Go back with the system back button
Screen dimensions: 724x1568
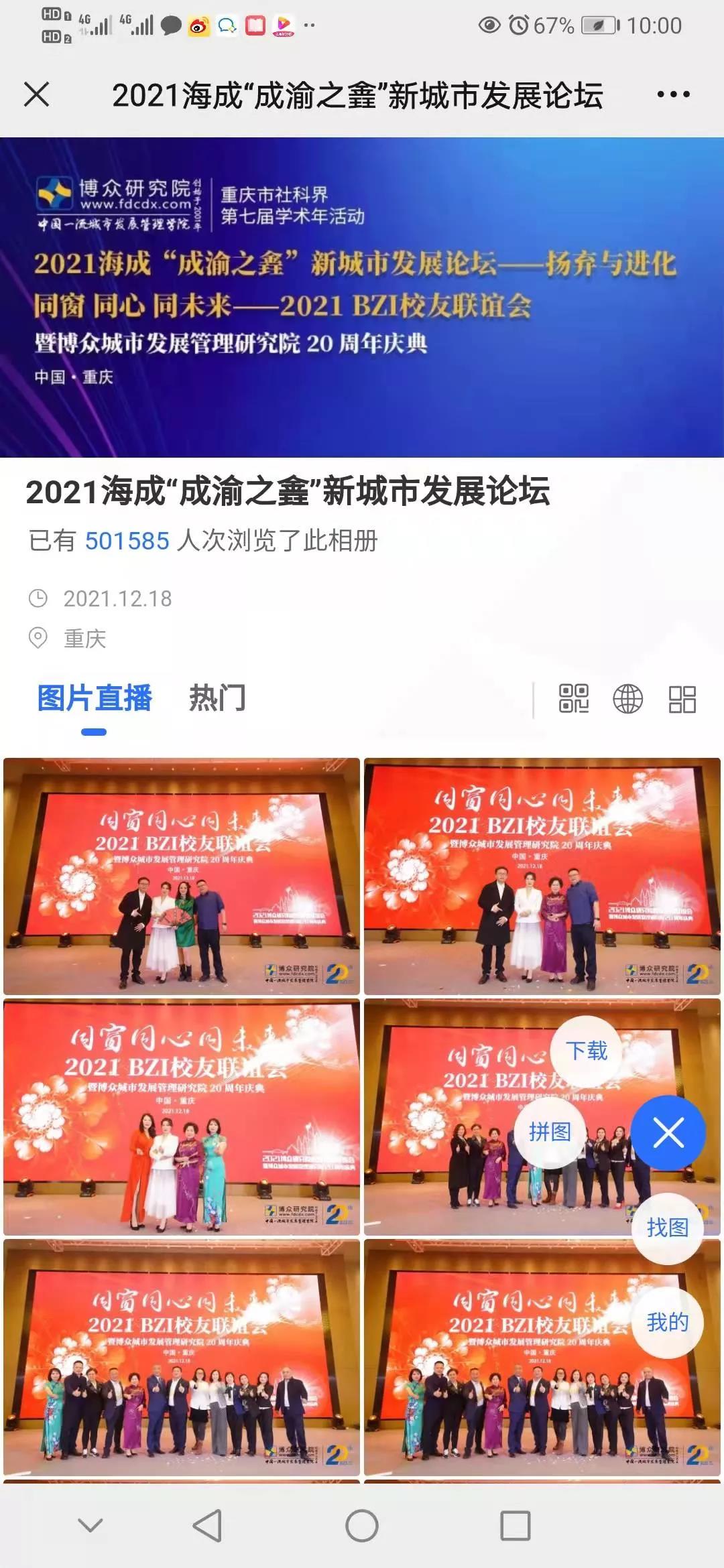pyautogui.click(x=207, y=1526)
